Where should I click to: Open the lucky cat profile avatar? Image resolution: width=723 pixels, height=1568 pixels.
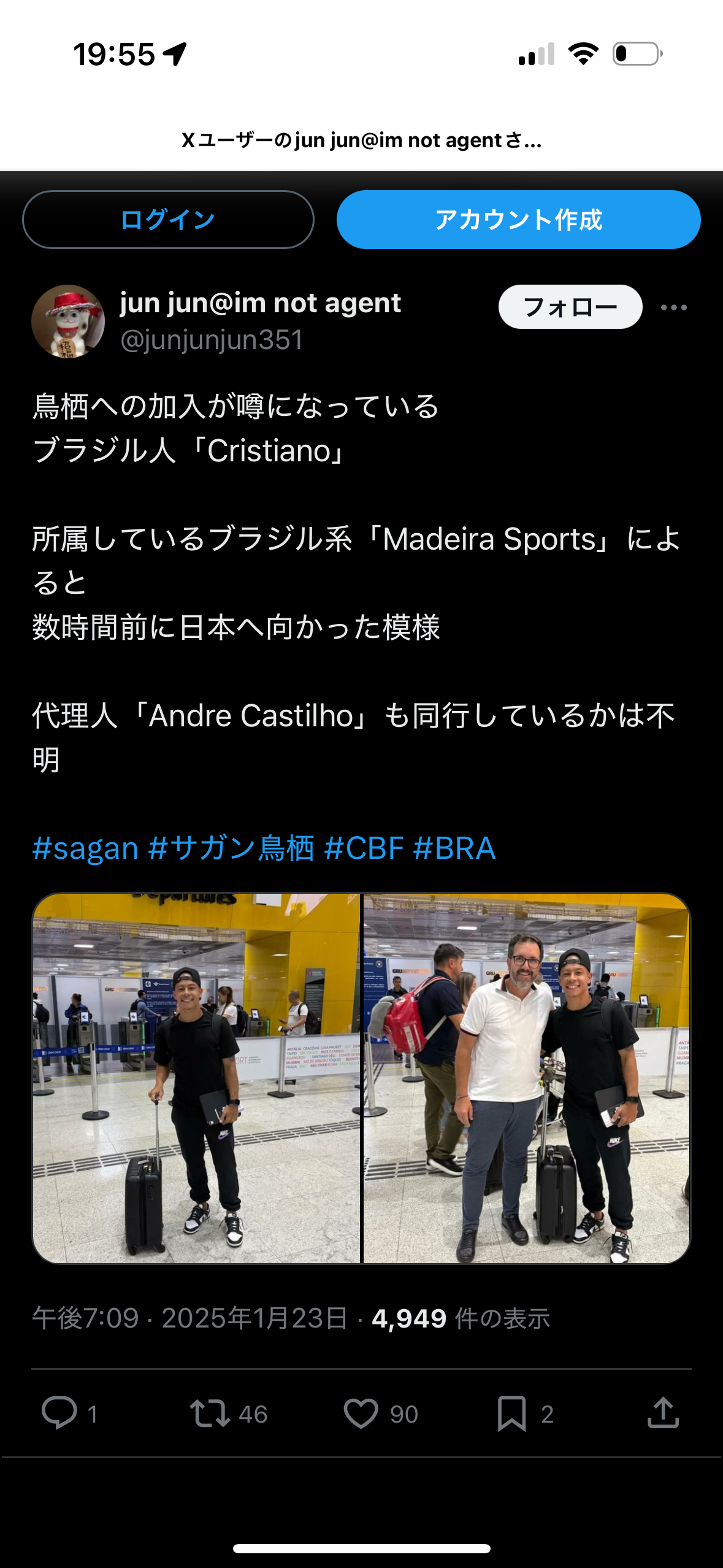(x=68, y=321)
